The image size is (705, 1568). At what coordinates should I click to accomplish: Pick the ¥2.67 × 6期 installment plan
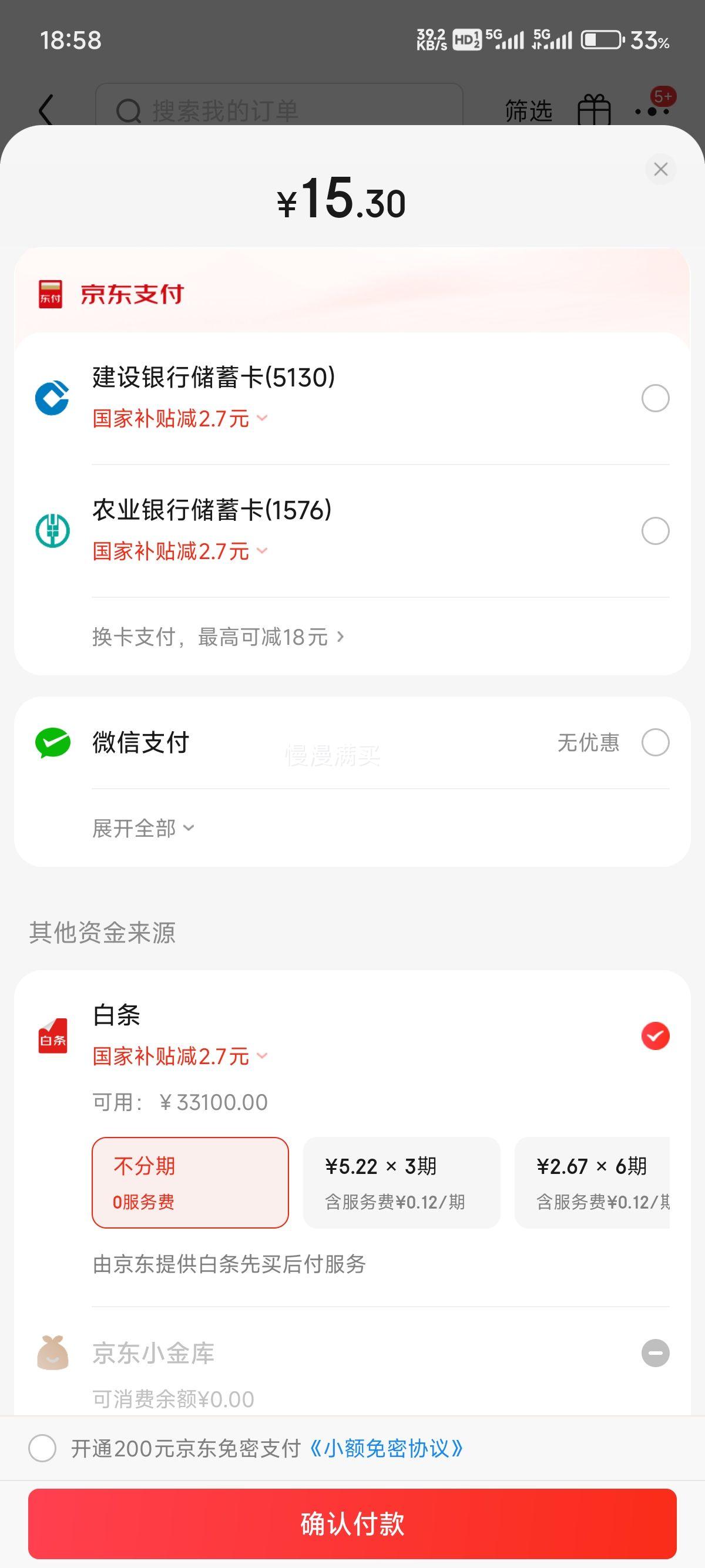[x=592, y=1183]
